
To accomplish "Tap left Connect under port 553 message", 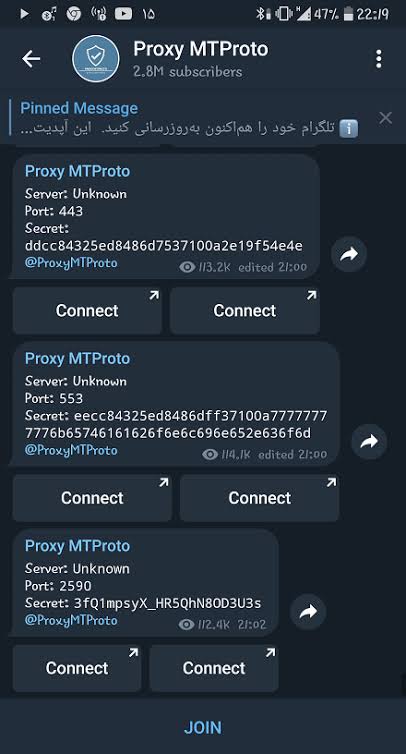I will (92, 498).
